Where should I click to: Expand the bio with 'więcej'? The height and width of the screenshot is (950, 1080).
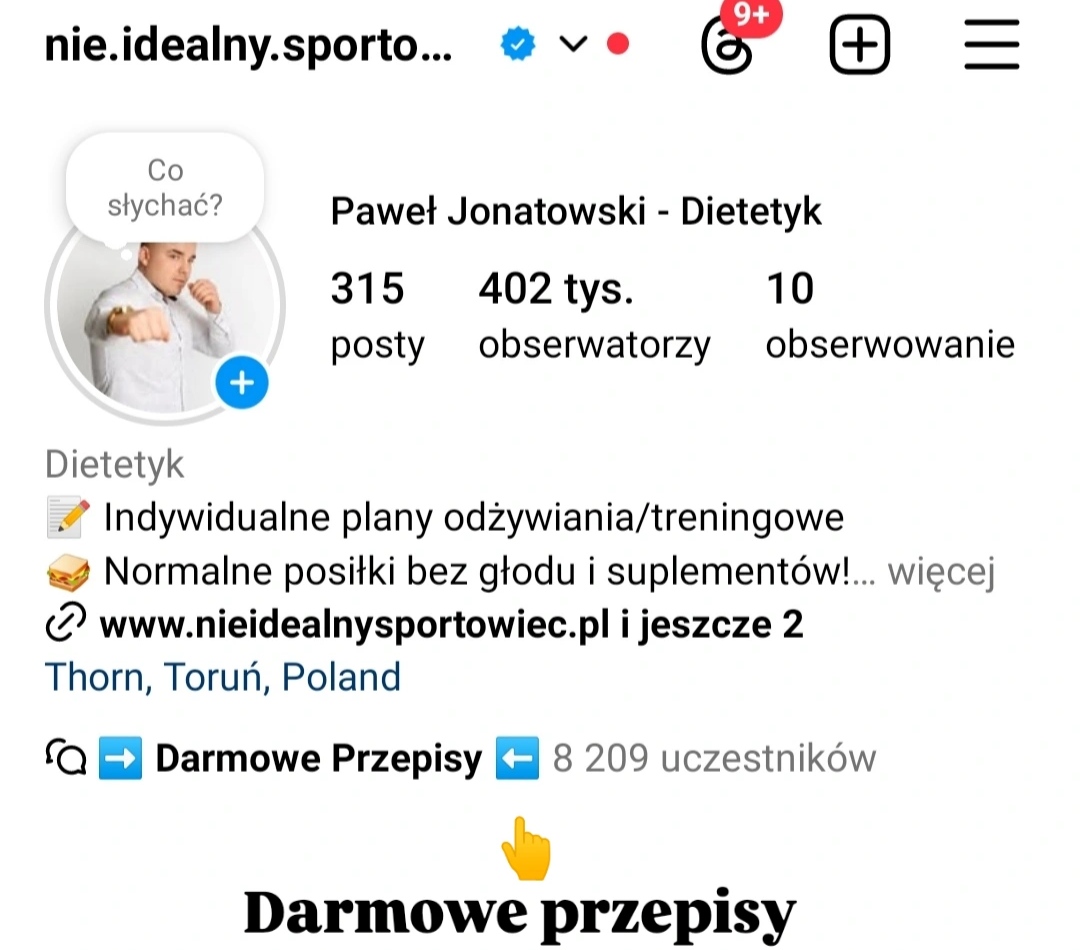pyautogui.click(x=941, y=572)
